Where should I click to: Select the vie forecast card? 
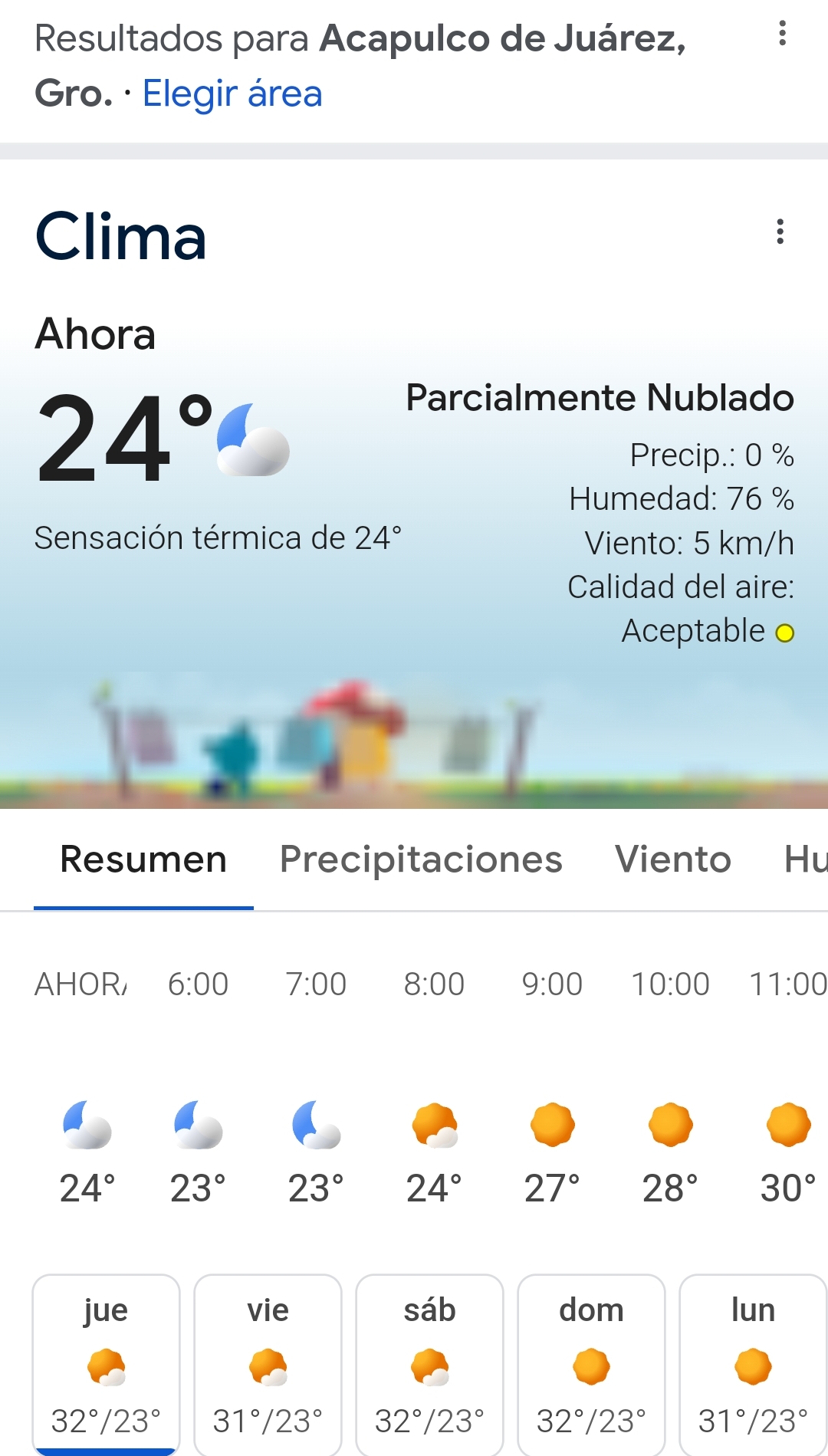pos(268,1365)
